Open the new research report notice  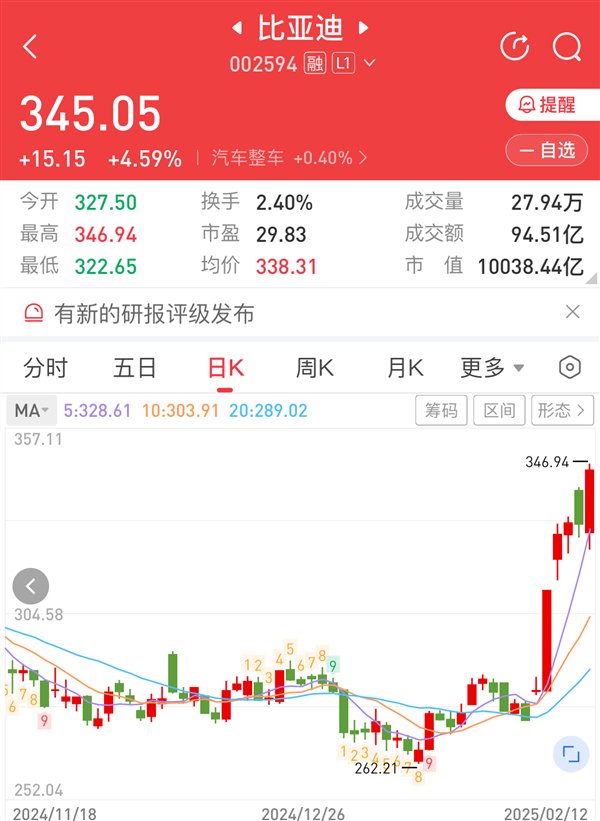(x=154, y=314)
